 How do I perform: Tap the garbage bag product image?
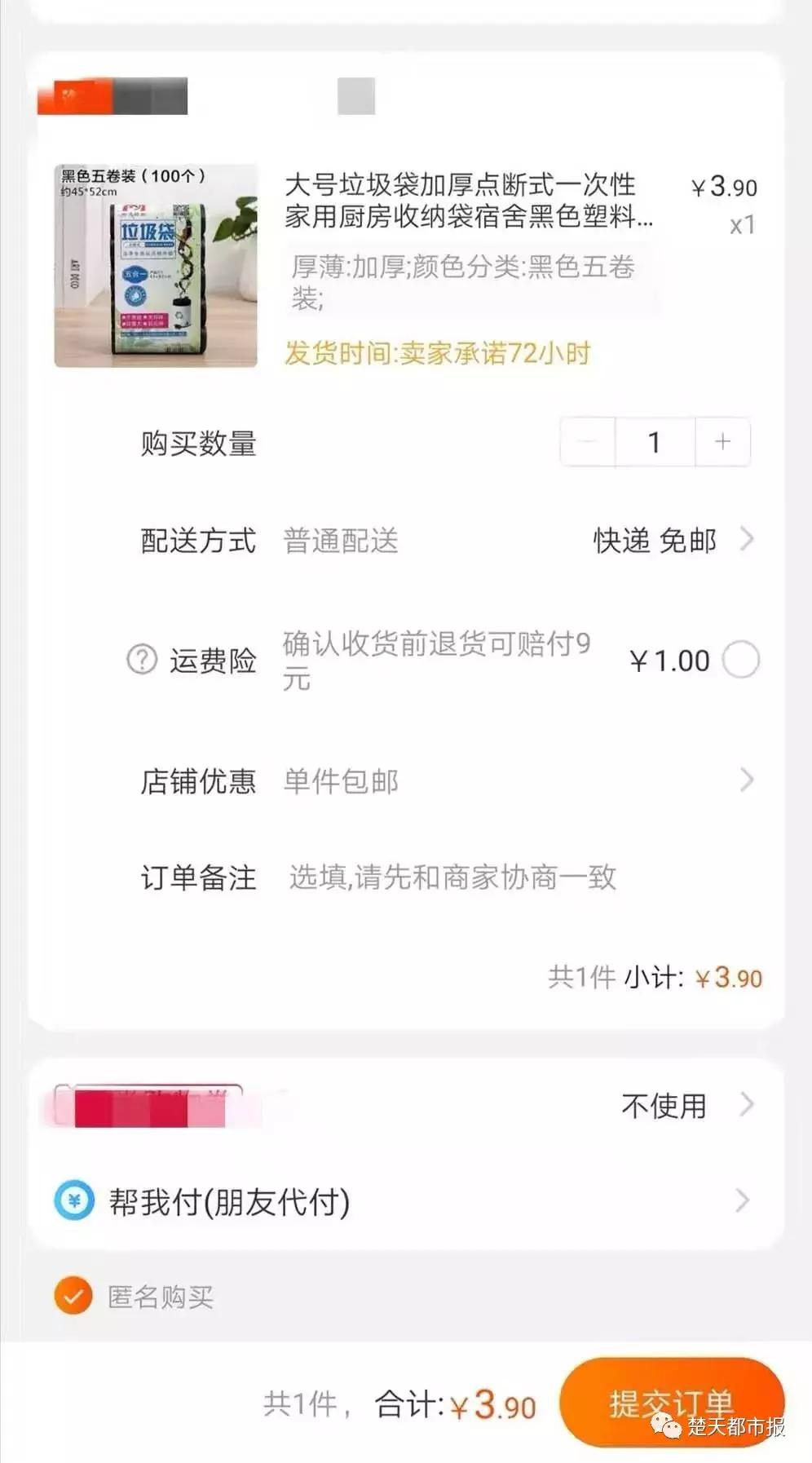pos(155,265)
